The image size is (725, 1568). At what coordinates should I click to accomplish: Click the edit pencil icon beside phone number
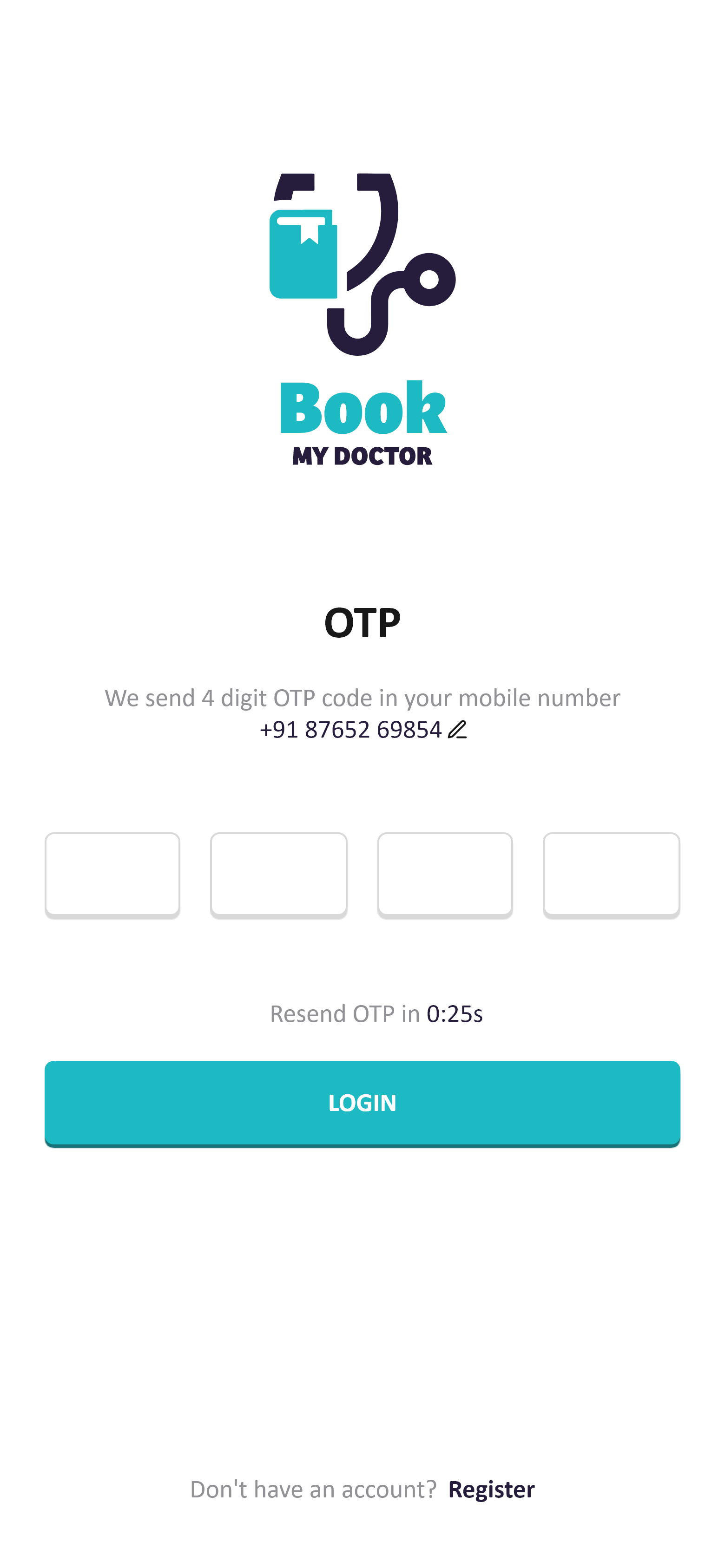[x=456, y=729]
